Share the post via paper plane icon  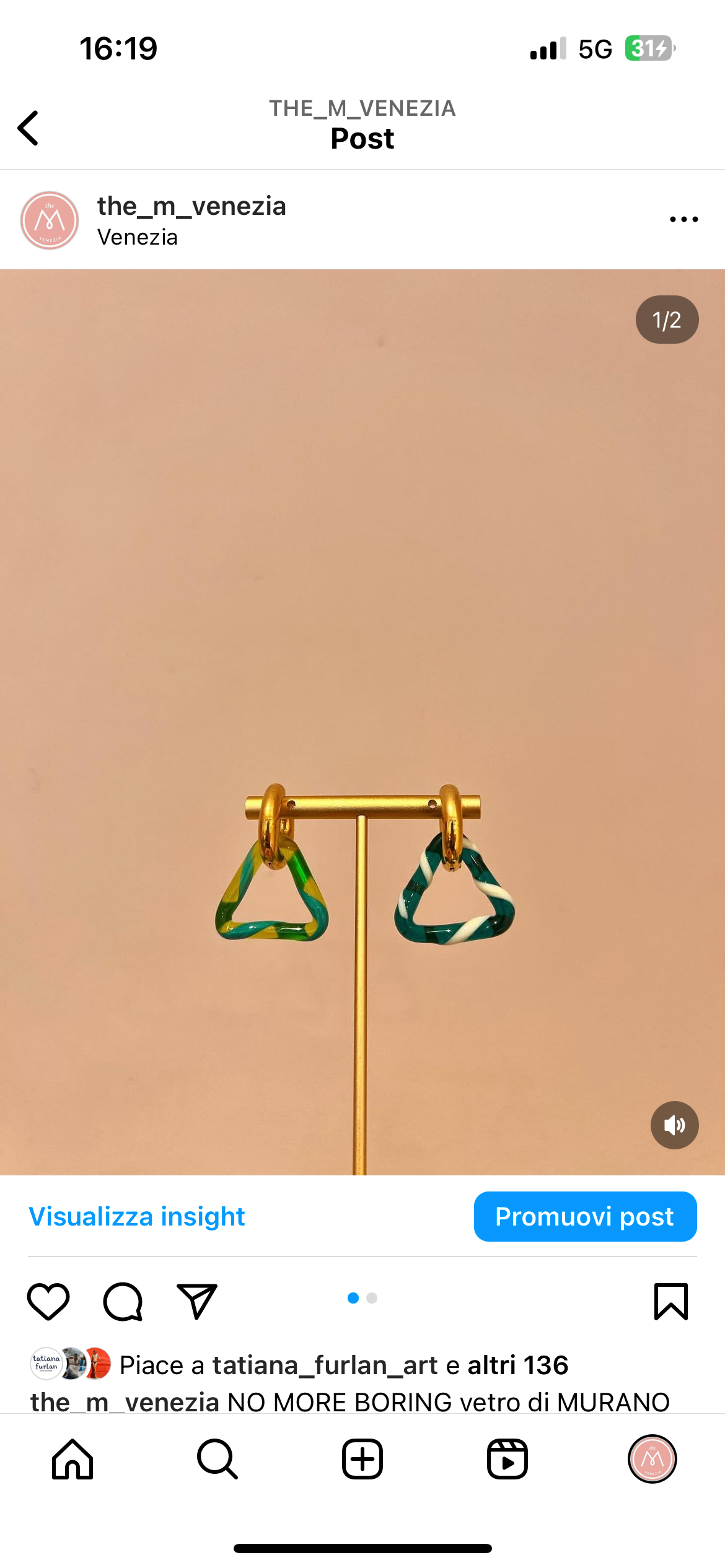pos(197,1301)
